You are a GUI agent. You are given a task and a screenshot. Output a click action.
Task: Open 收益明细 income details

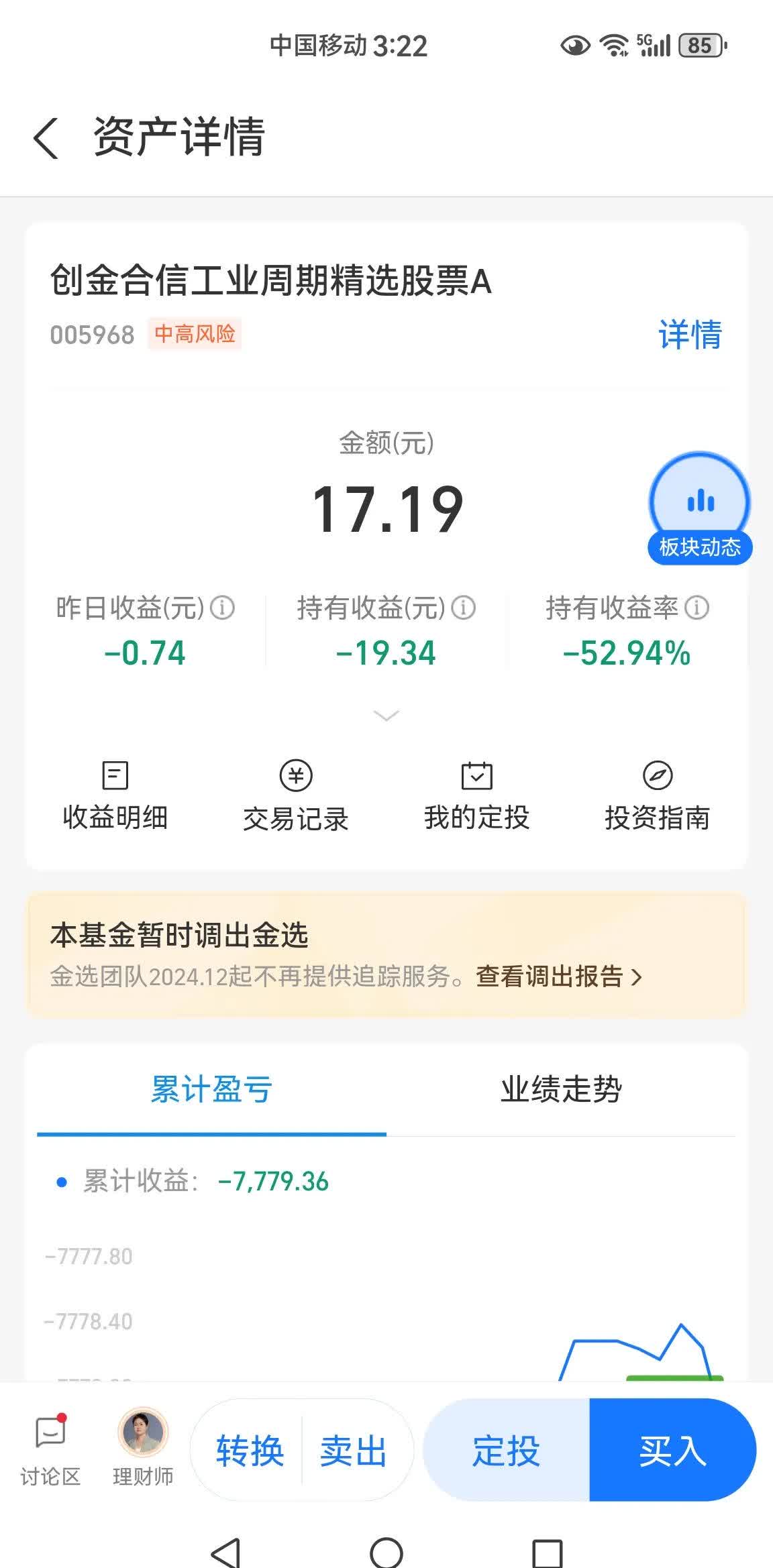tap(114, 795)
